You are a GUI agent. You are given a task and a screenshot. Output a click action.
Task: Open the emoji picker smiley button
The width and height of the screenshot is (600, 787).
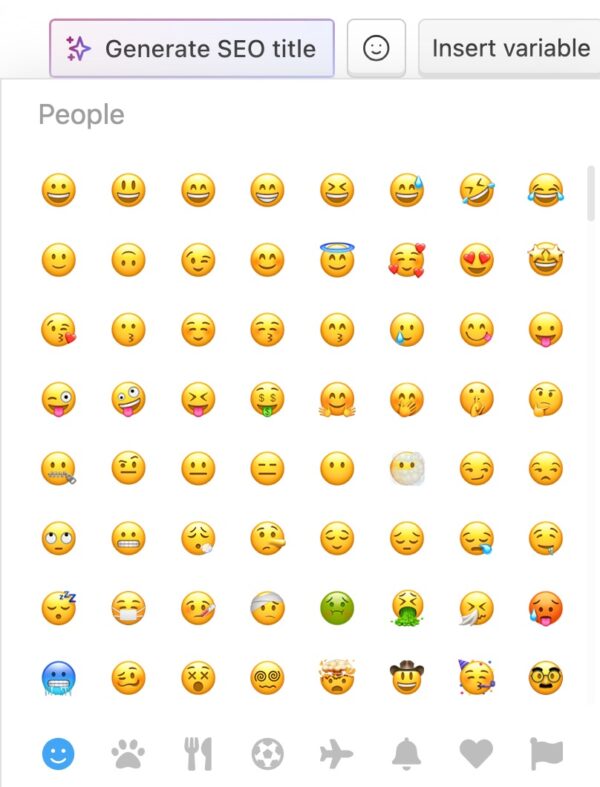point(376,48)
